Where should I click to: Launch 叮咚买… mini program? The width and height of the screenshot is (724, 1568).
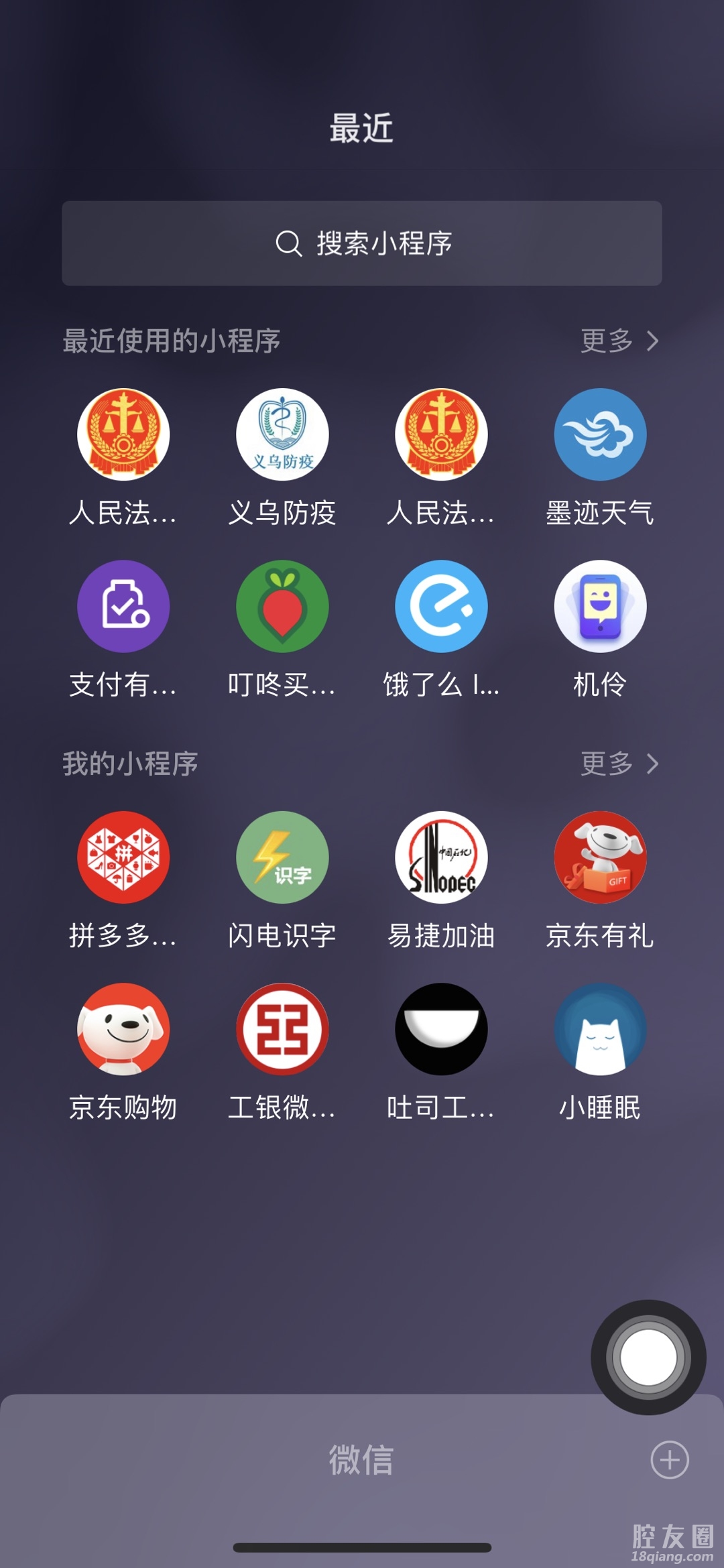click(x=282, y=607)
